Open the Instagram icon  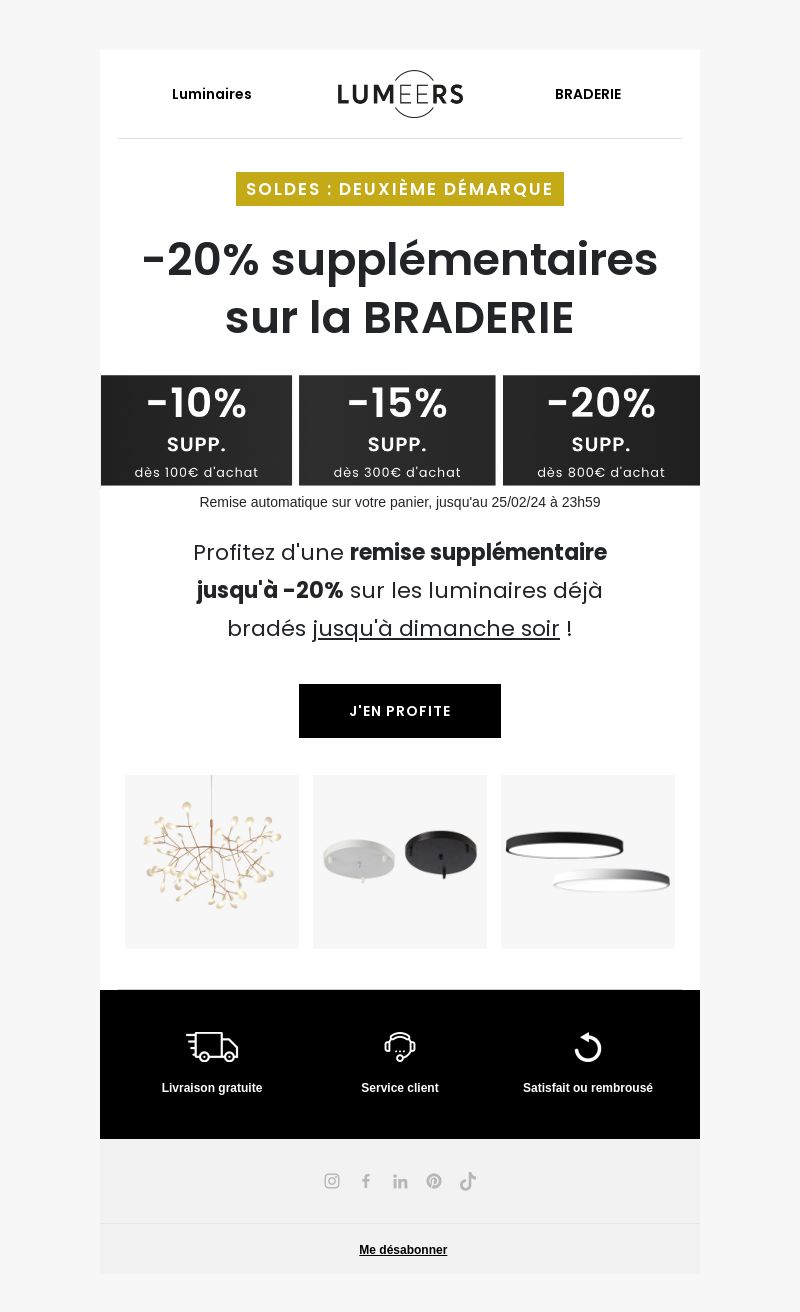point(332,1181)
